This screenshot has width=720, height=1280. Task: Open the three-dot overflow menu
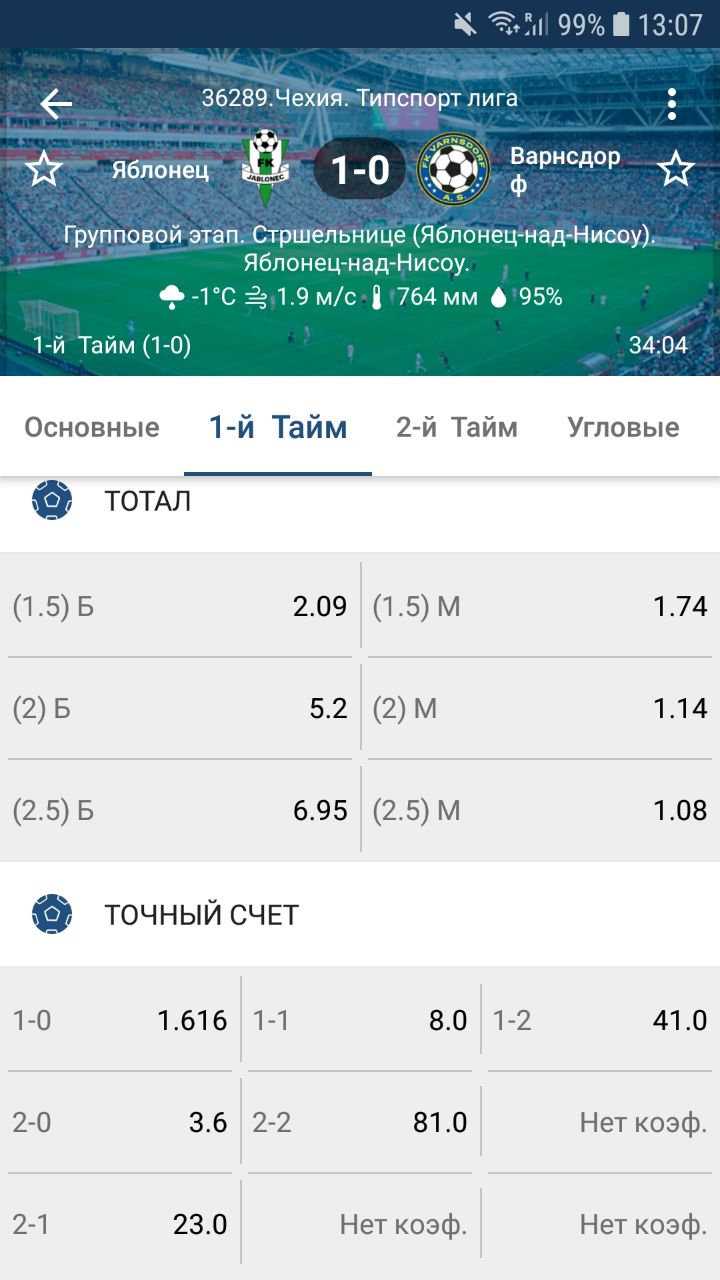[x=672, y=103]
